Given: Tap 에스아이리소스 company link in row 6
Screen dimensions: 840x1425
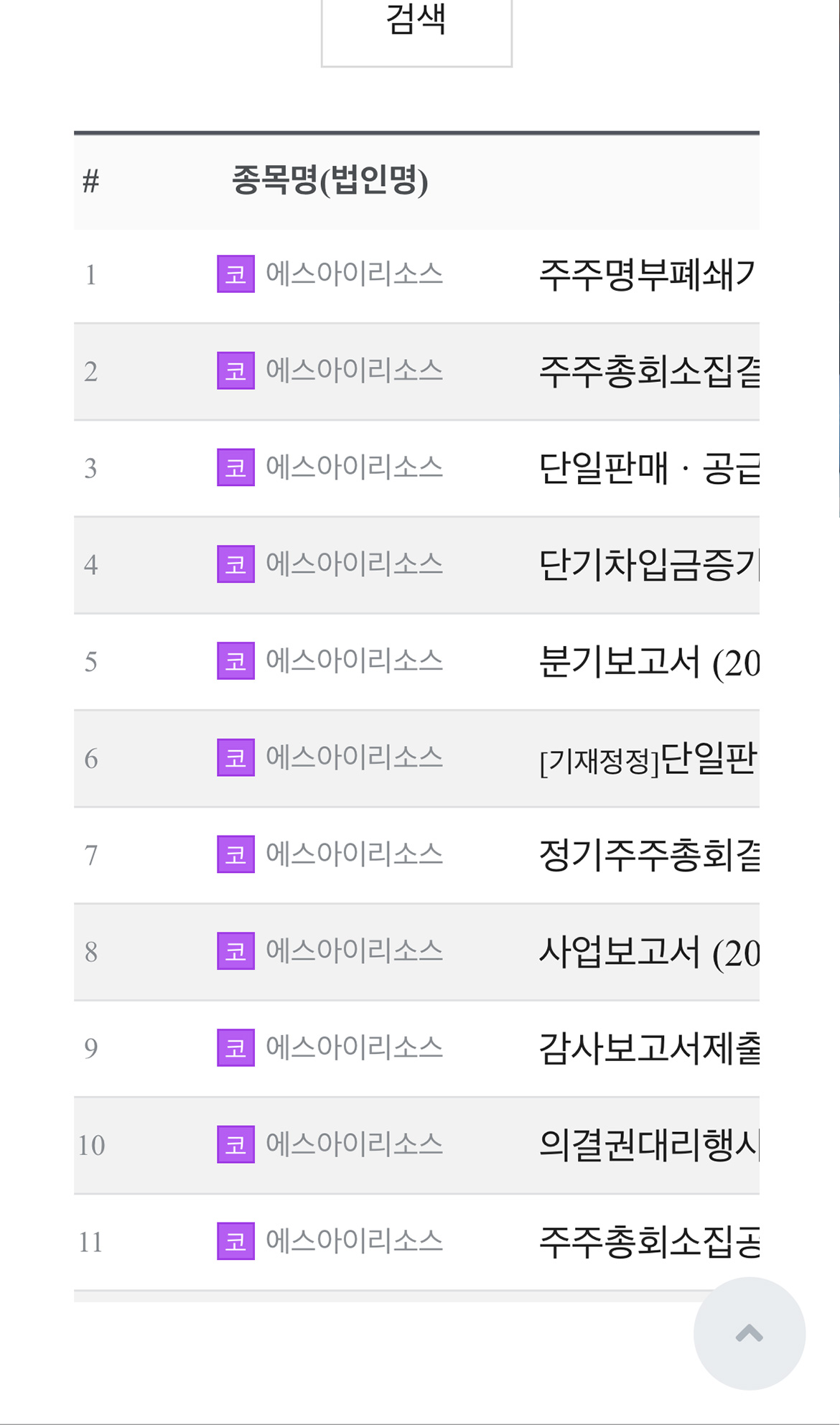Looking at the screenshot, I should click(354, 758).
